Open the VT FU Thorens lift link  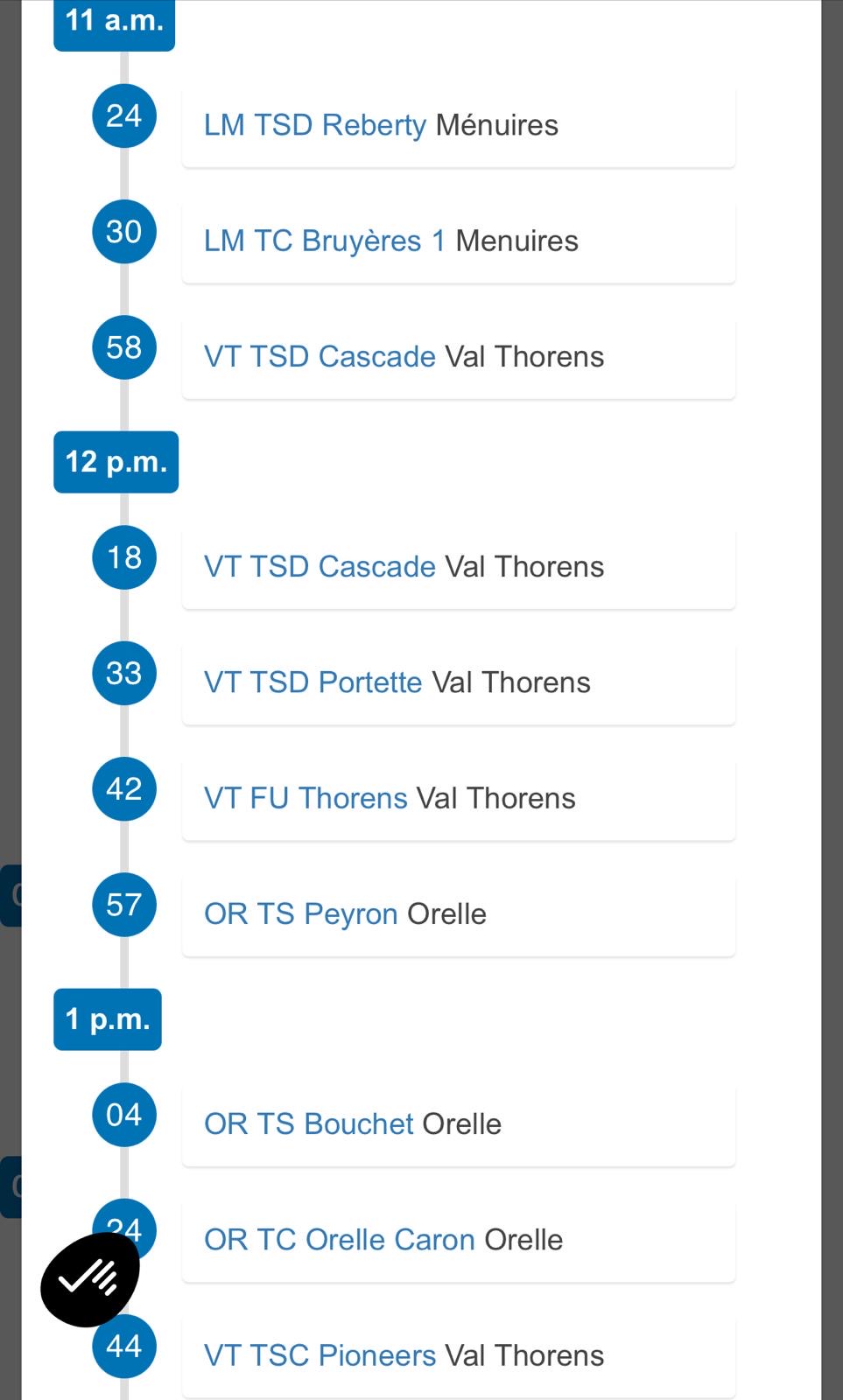pos(306,798)
